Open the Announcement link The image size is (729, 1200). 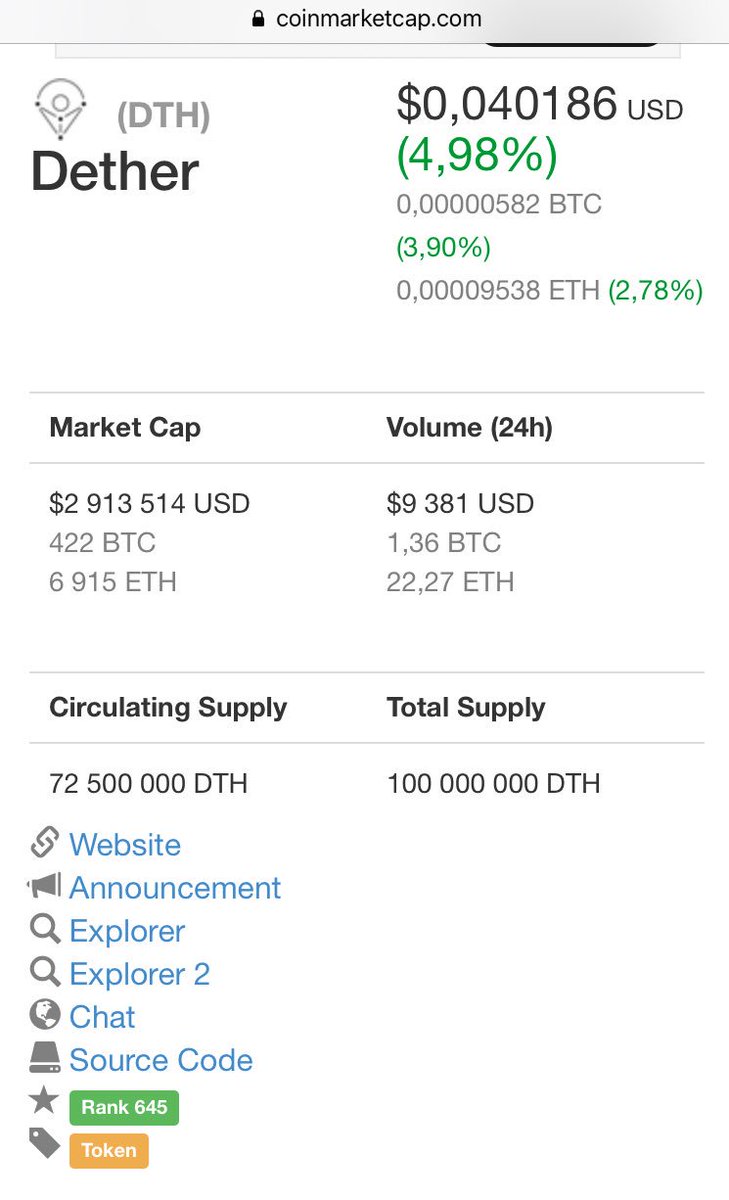(175, 888)
